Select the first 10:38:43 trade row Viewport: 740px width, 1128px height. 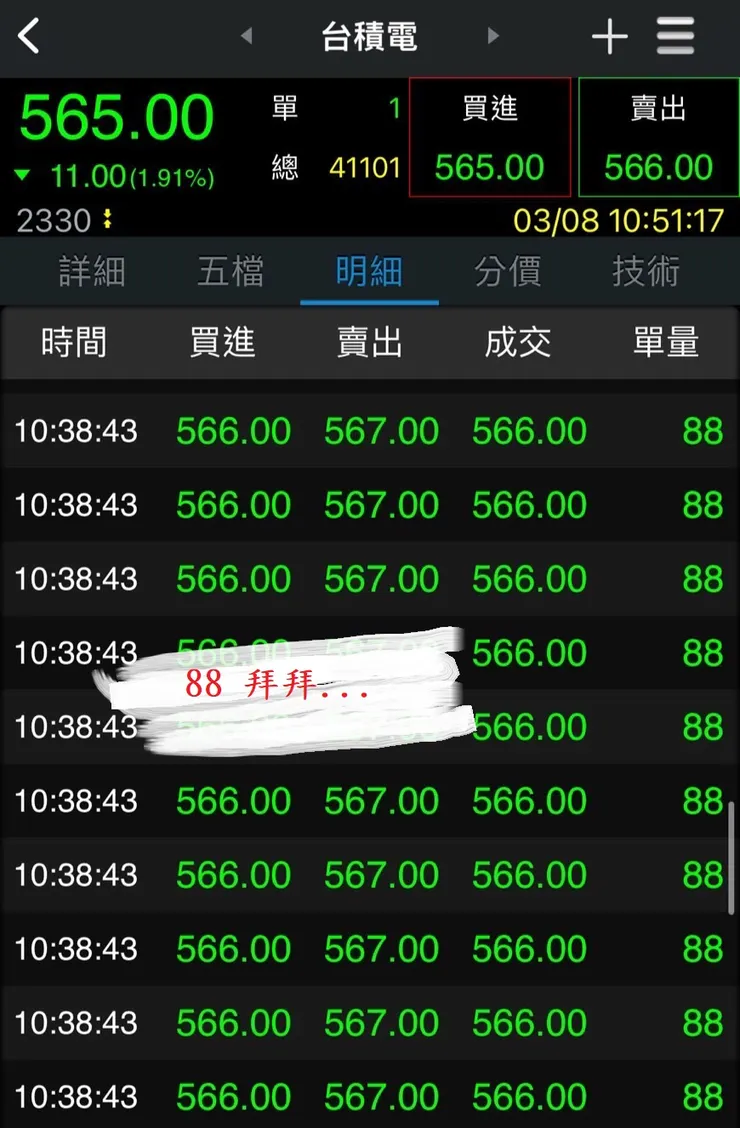(370, 430)
